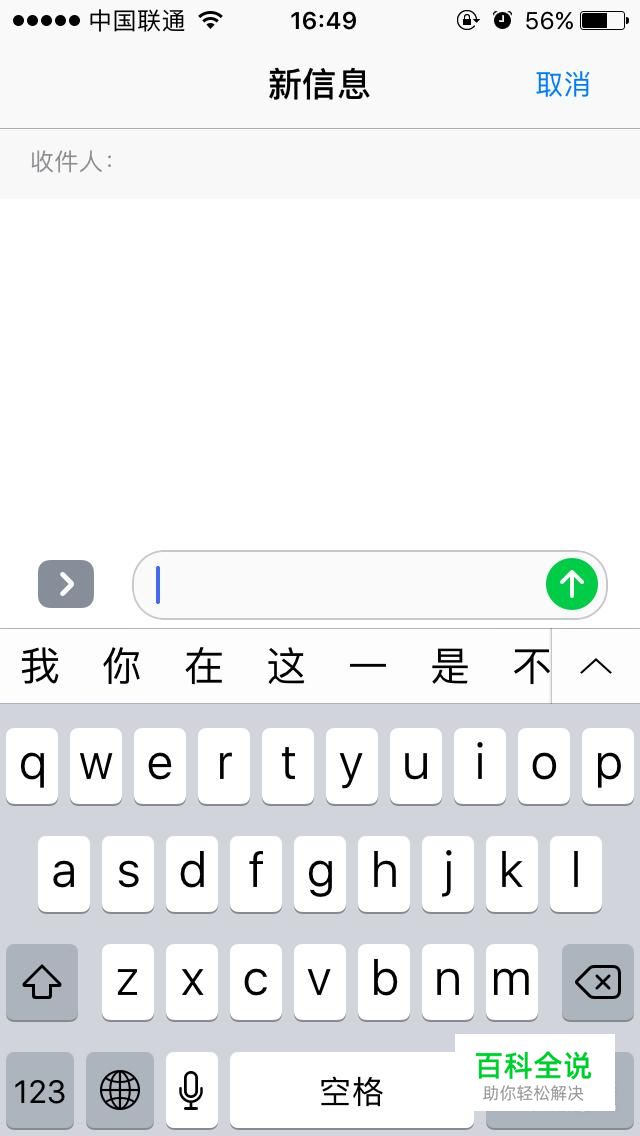
Task: Switch keyboard with the globe key
Action: [120, 1091]
